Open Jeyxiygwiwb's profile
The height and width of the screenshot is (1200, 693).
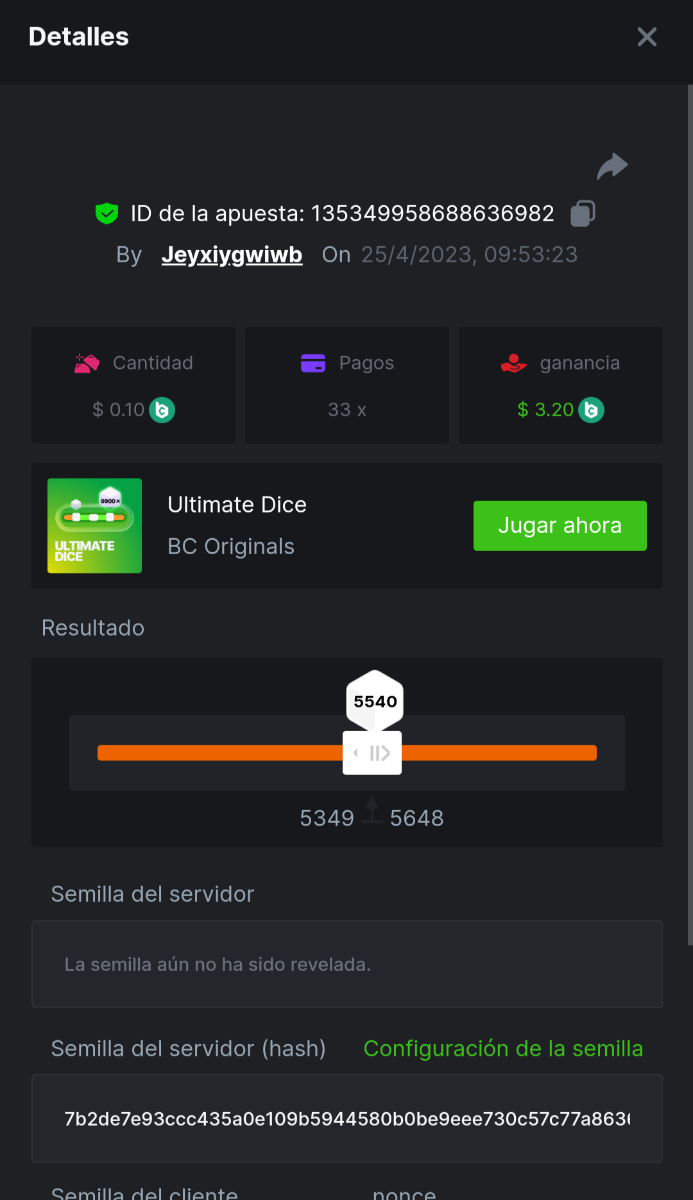tap(232, 254)
